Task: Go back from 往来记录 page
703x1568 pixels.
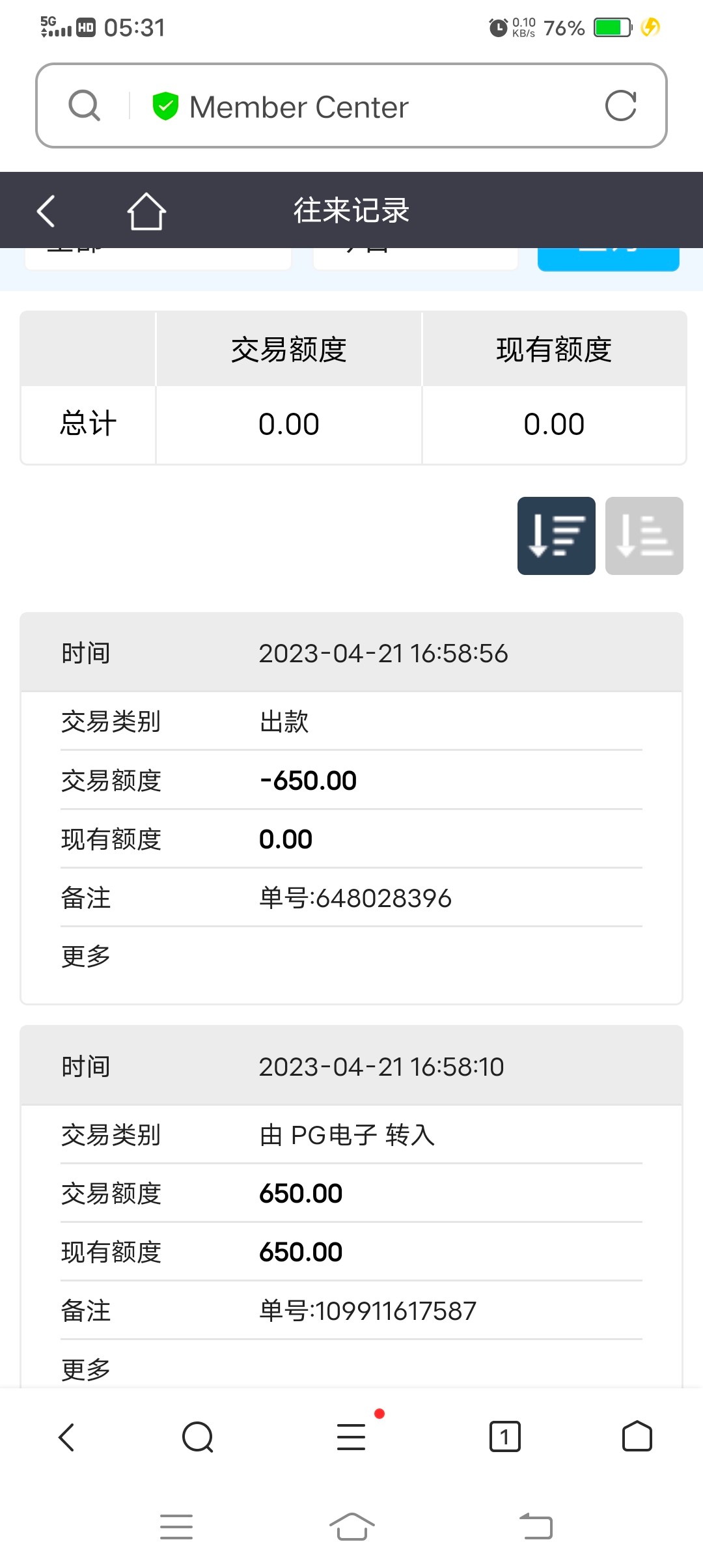Action: coord(46,211)
